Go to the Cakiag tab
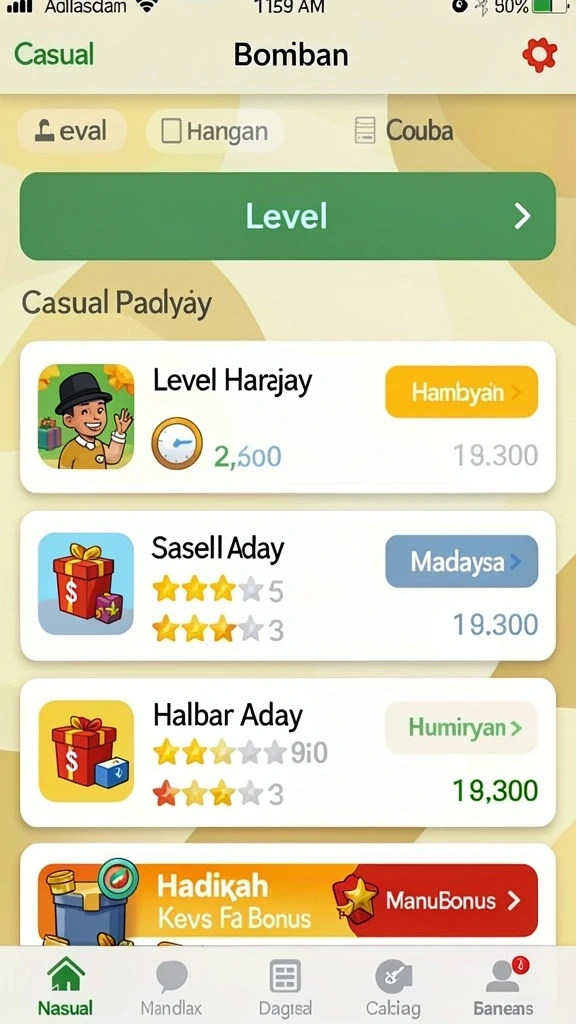The height and width of the screenshot is (1024, 576). click(x=393, y=987)
